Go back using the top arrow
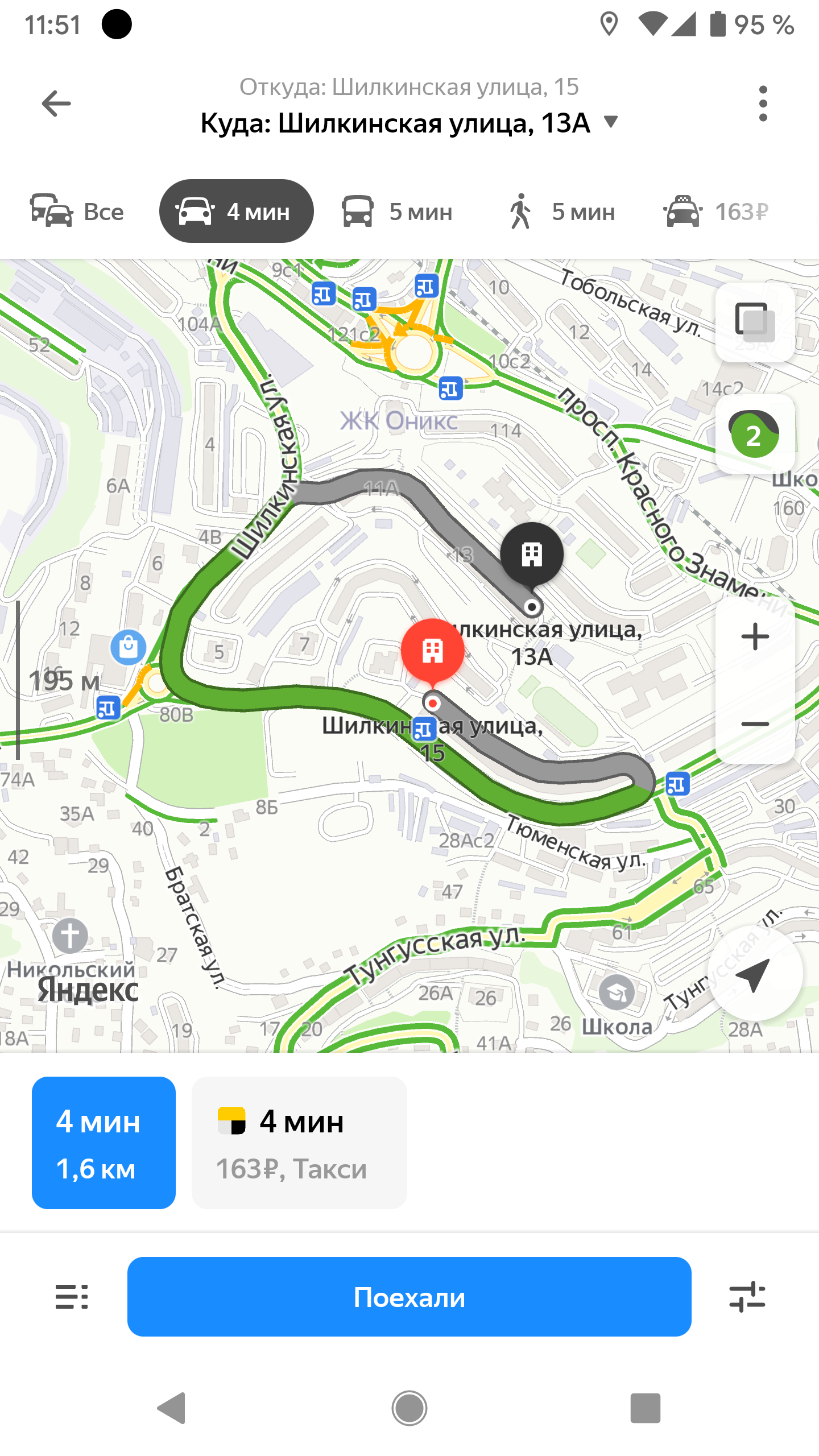This screenshot has height=1456, width=819. point(56,104)
